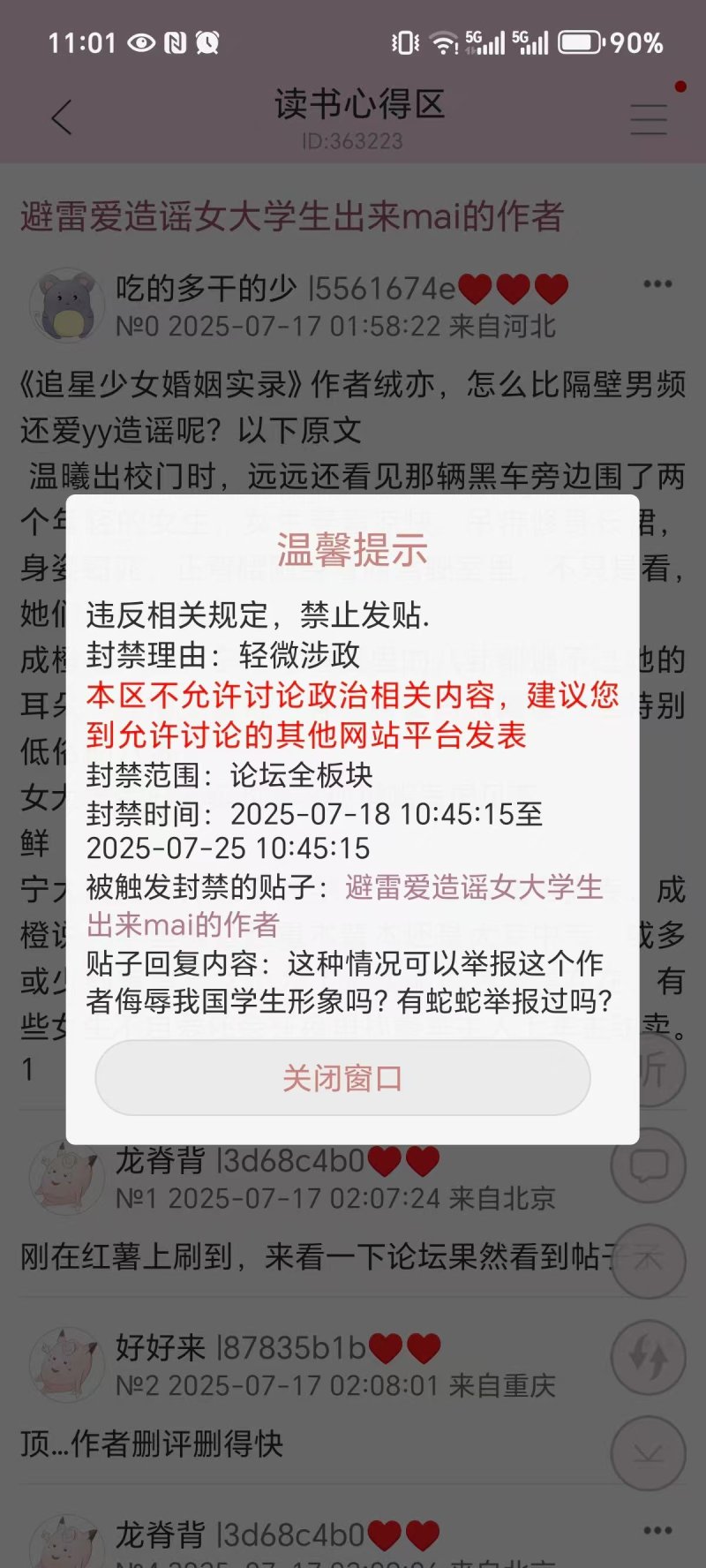Open the hamburger menu at the top right
The width and height of the screenshot is (706, 1568).
(x=649, y=119)
